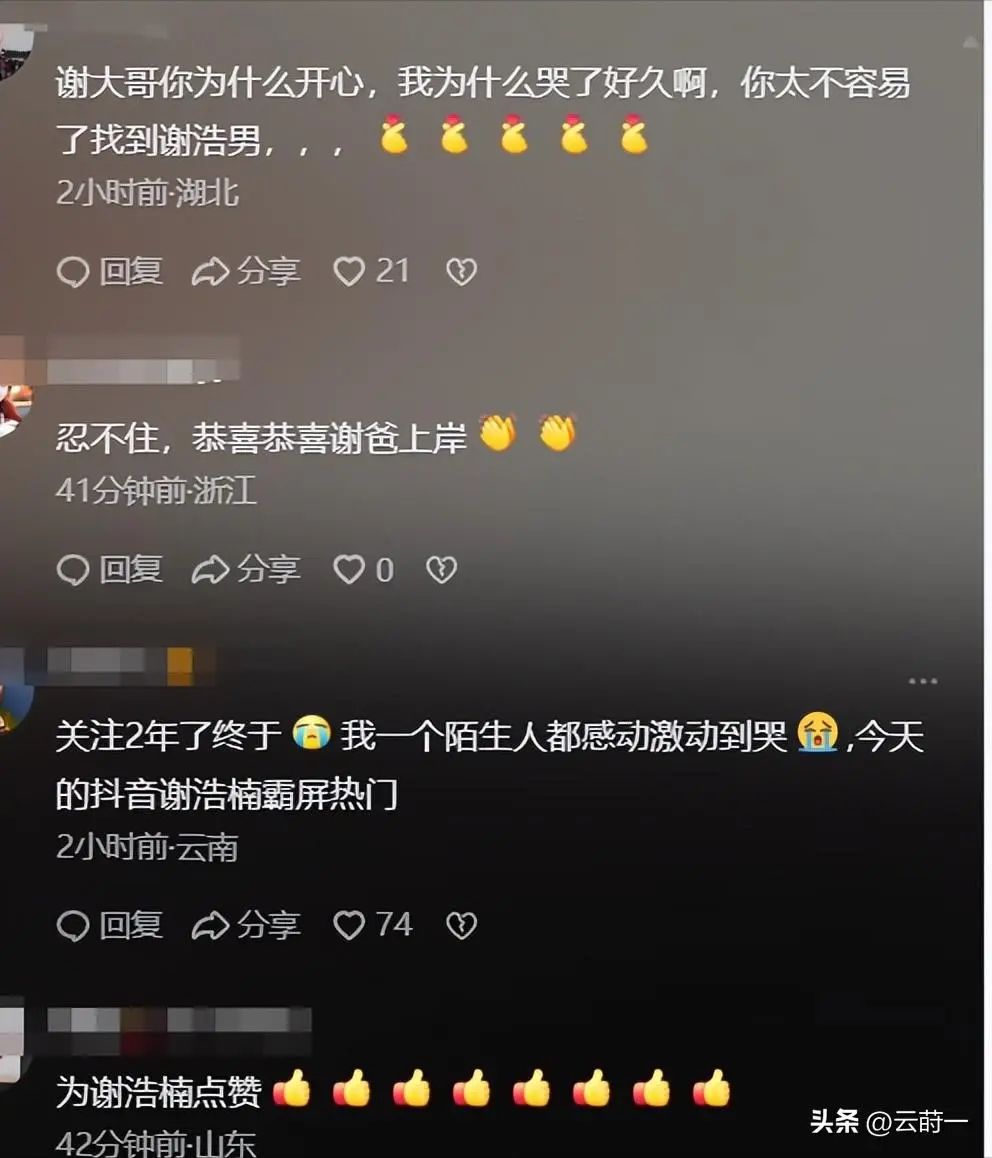Share the comment posted from 云南
The image size is (992, 1158).
tap(246, 925)
